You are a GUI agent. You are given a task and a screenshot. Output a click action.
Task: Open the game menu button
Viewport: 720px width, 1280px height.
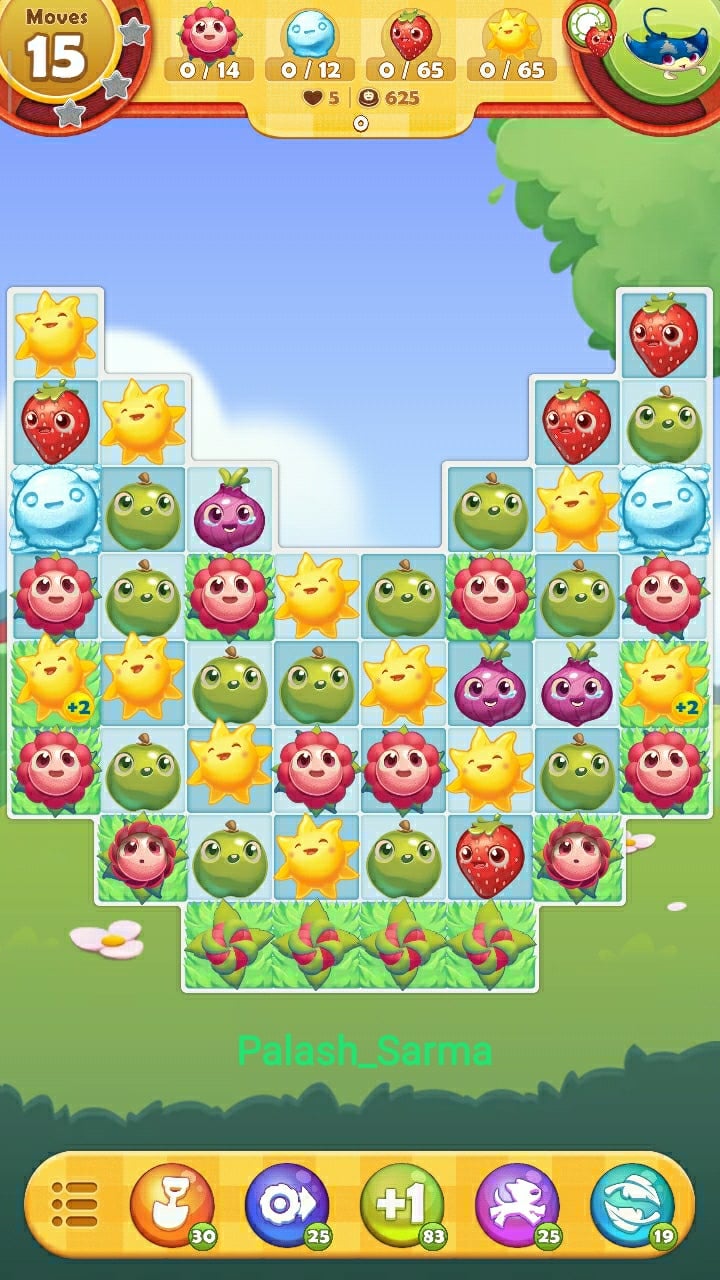[x=75, y=1204]
